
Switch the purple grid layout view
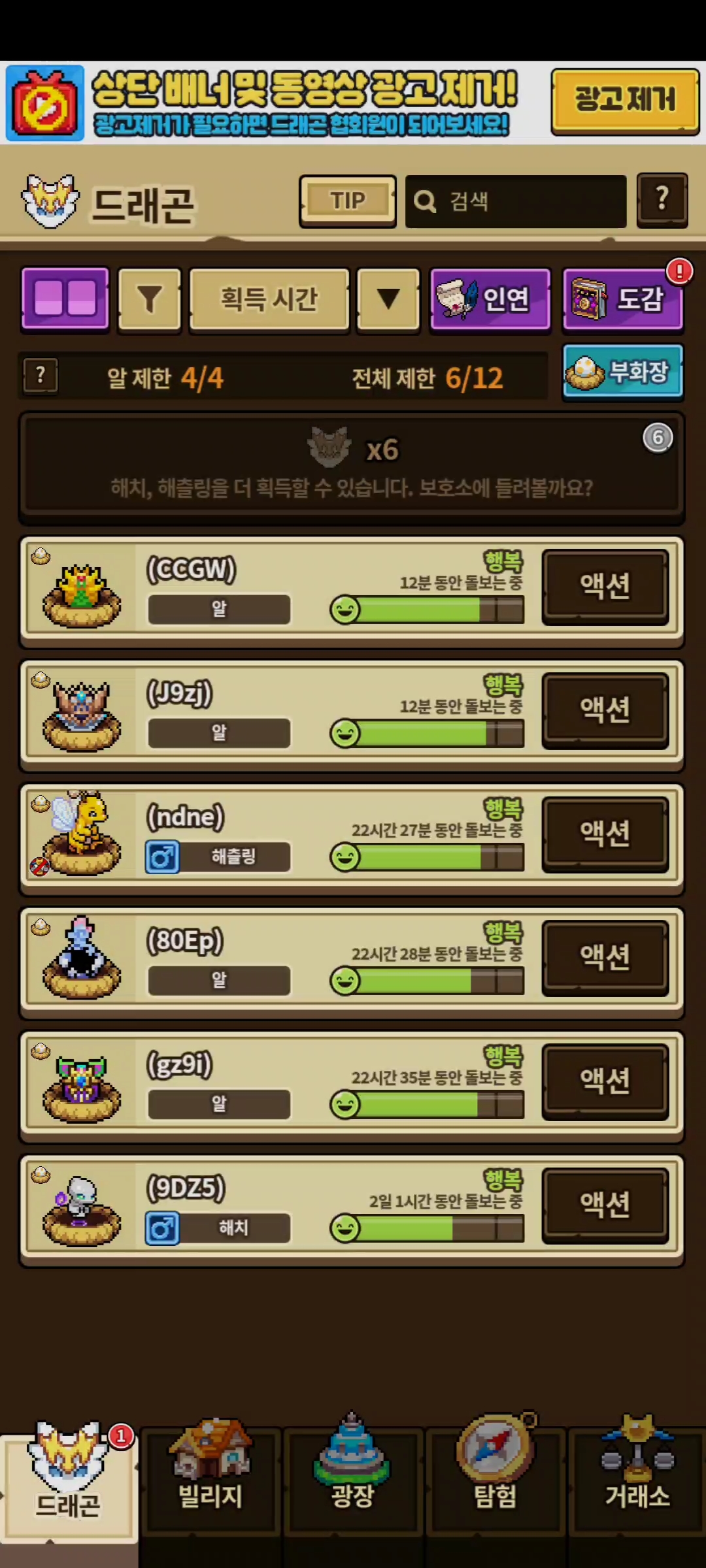65,299
